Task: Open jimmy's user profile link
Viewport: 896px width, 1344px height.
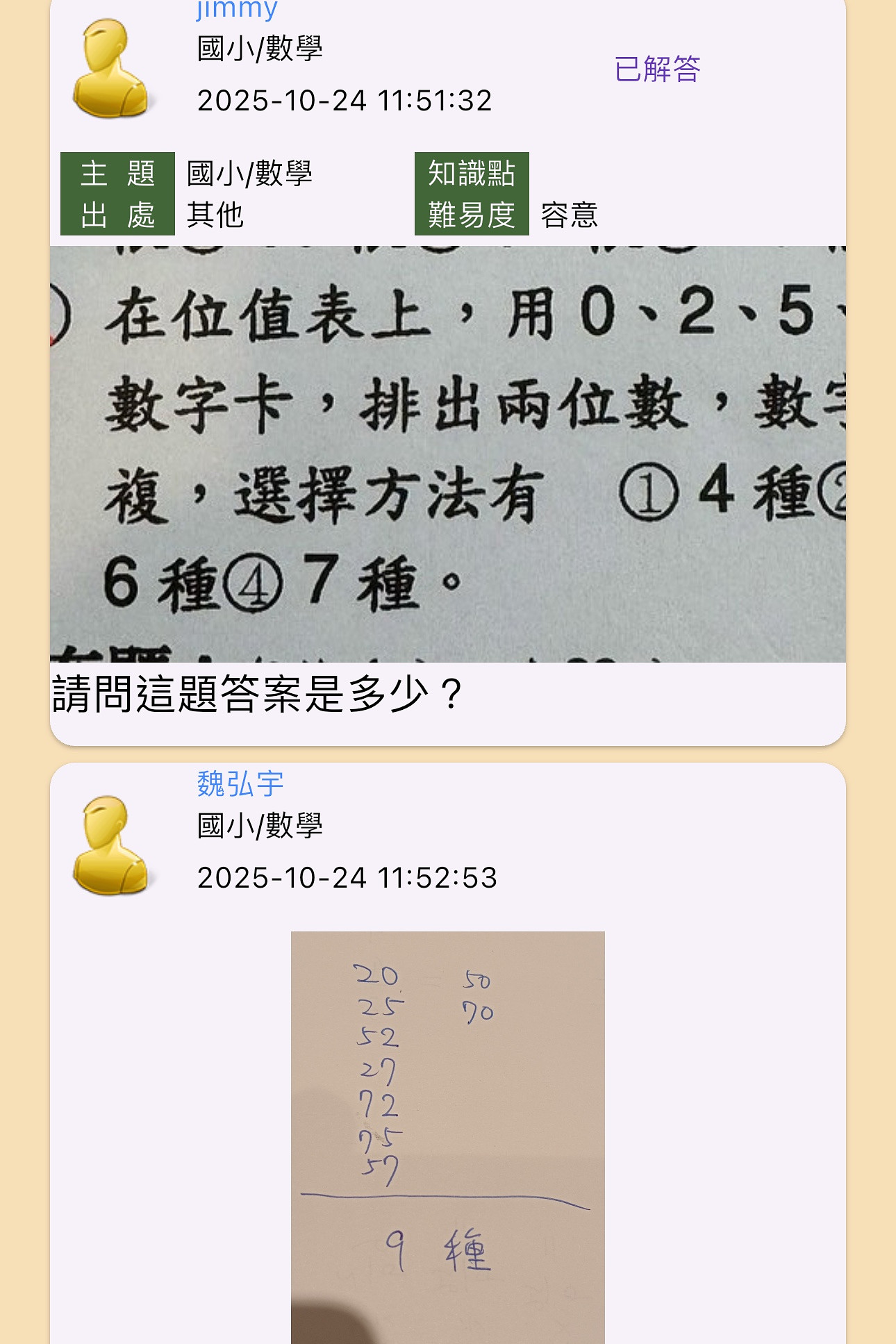Action: (237, 10)
